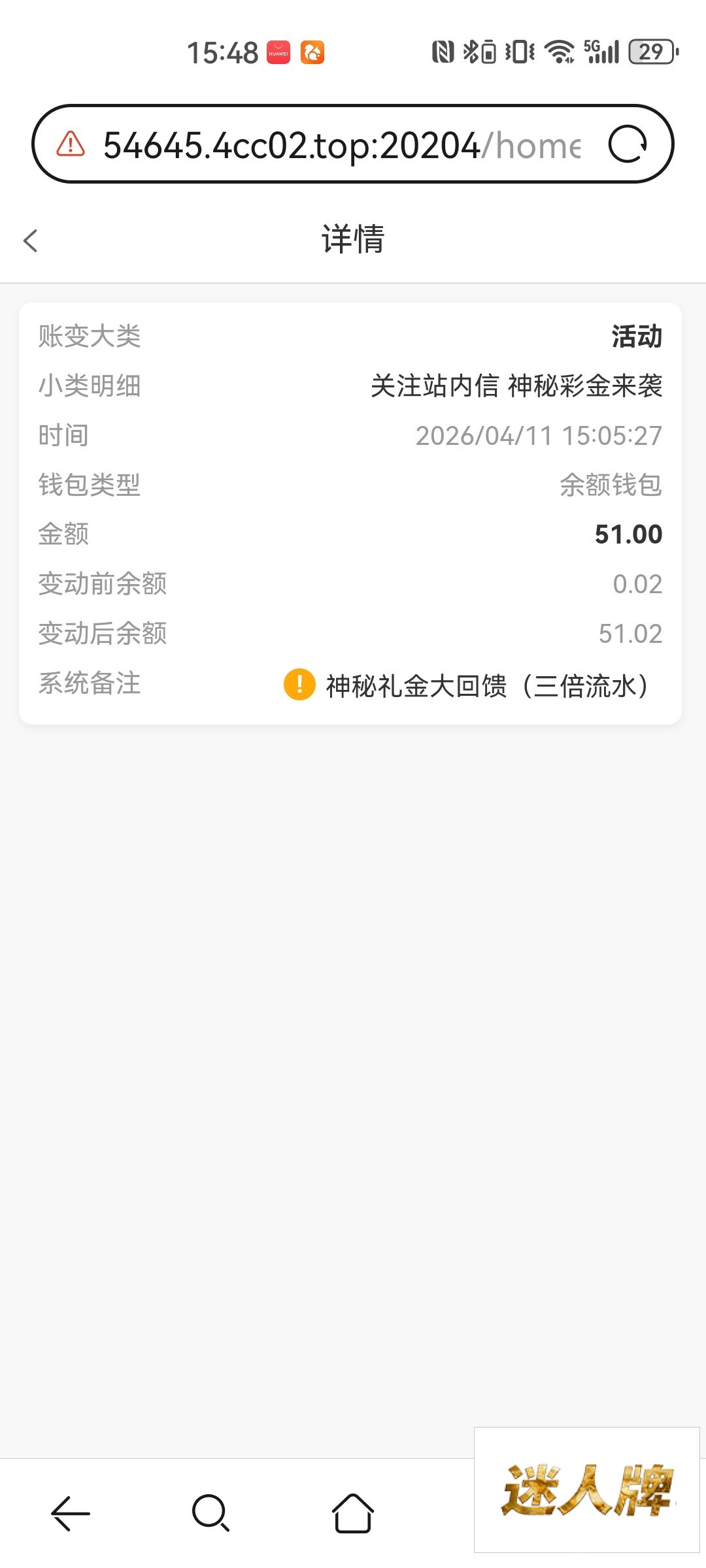
Task: Go to the browser home page
Action: tap(353, 1513)
